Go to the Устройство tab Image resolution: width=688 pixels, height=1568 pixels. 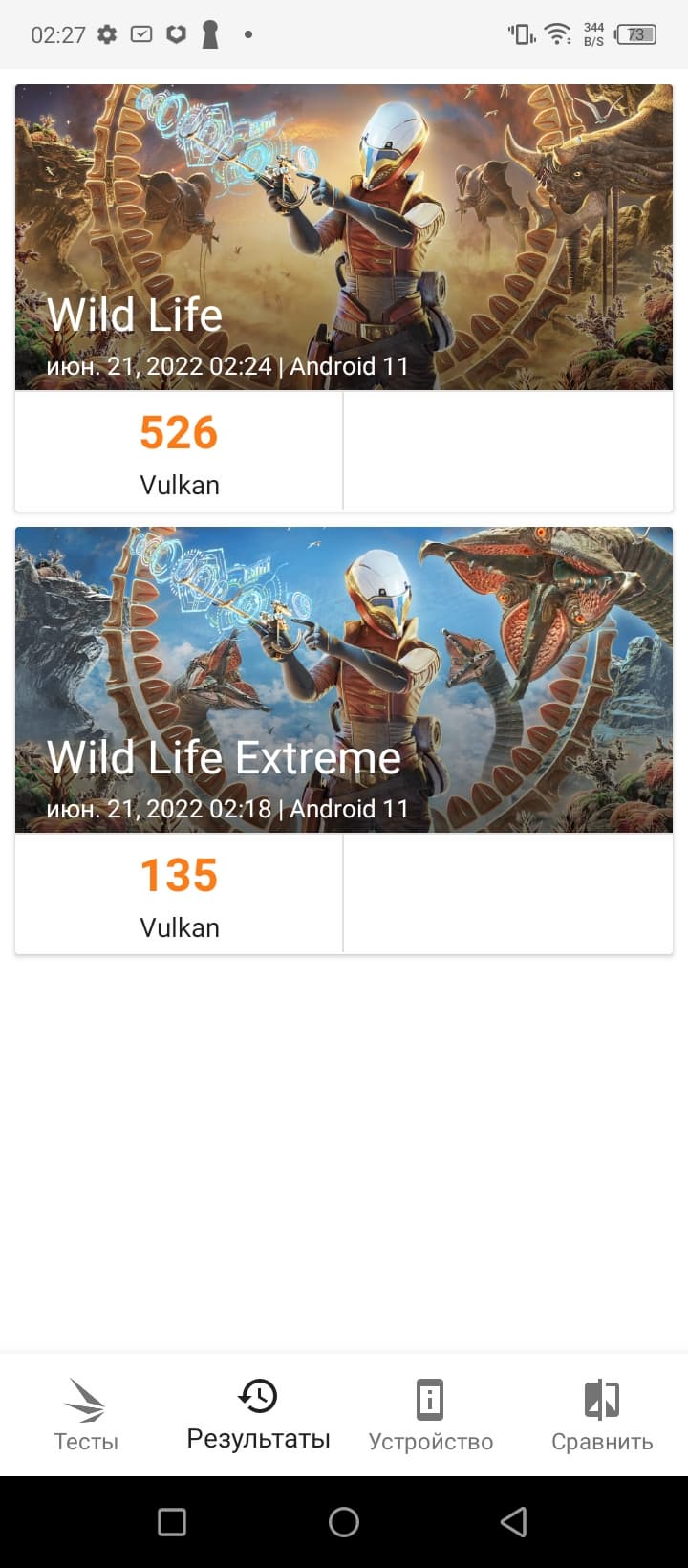point(430,1415)
